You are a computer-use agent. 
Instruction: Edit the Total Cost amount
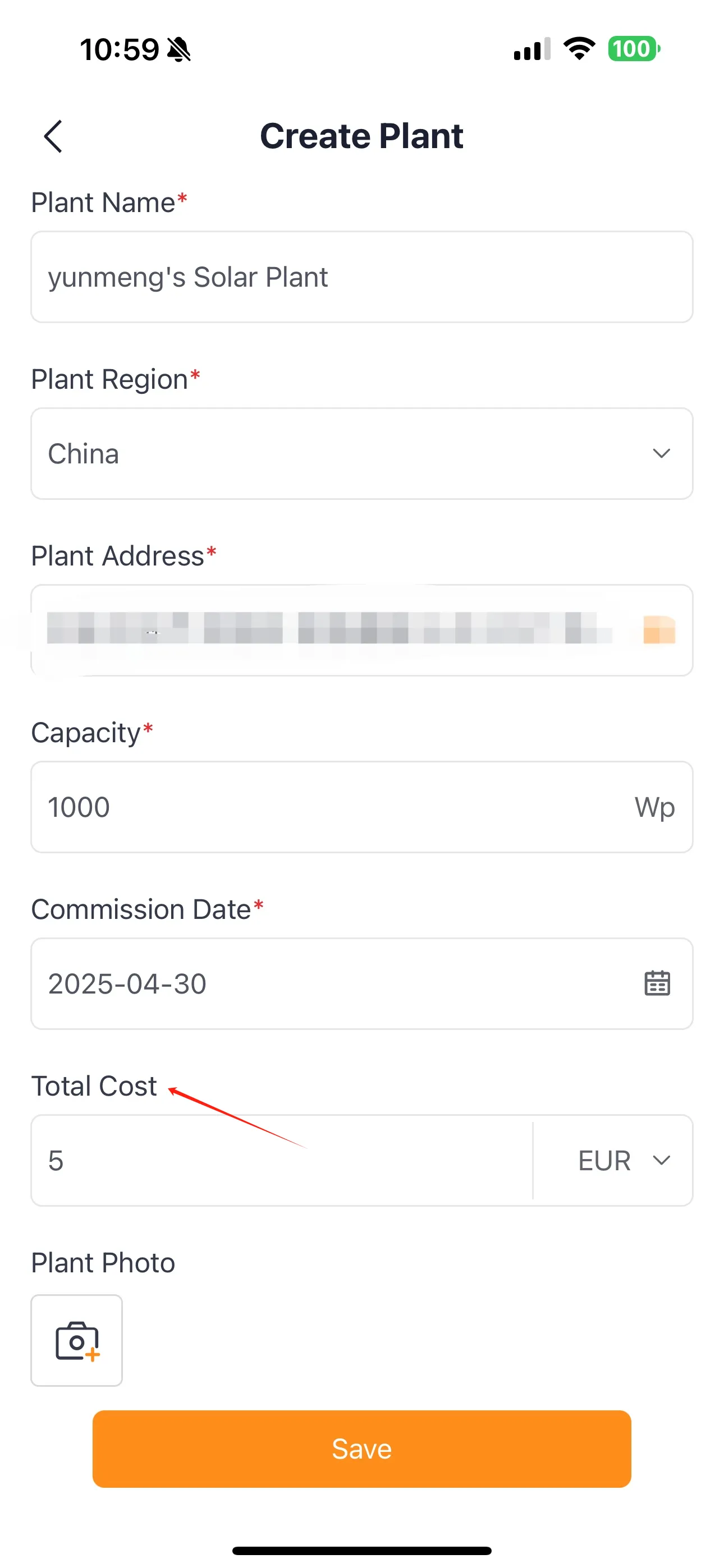coord(282,1160)
